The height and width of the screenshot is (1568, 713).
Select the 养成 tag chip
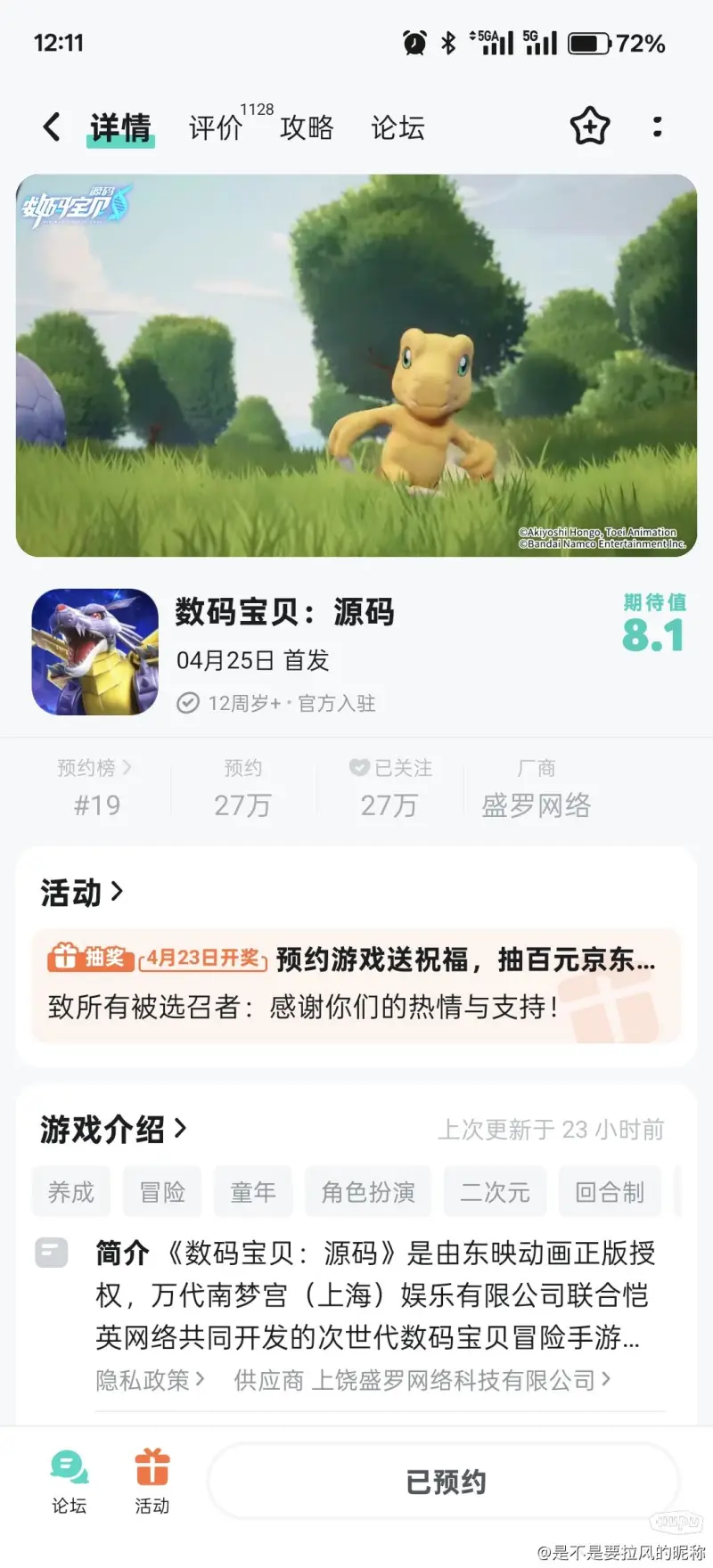(70, 1191)
